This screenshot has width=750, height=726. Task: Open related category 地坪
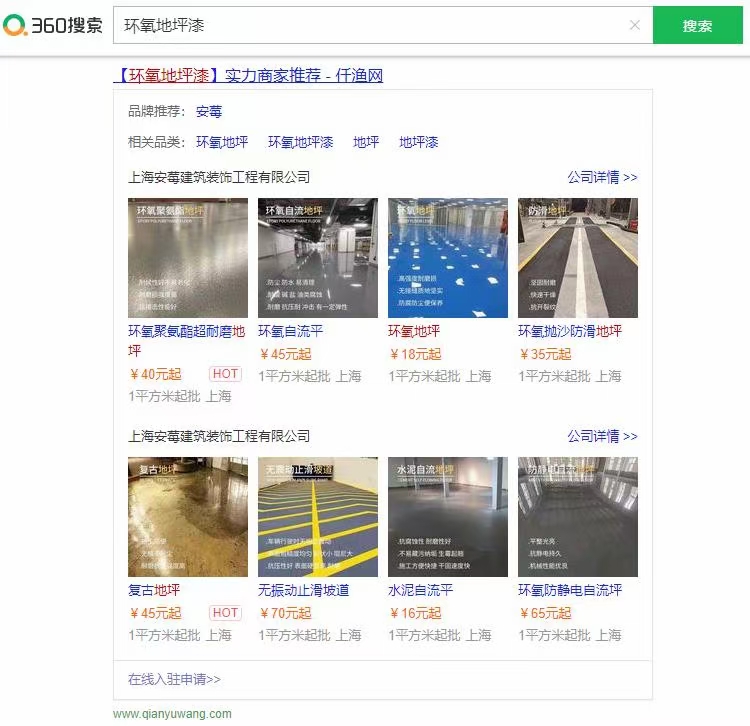click(366, 142)
